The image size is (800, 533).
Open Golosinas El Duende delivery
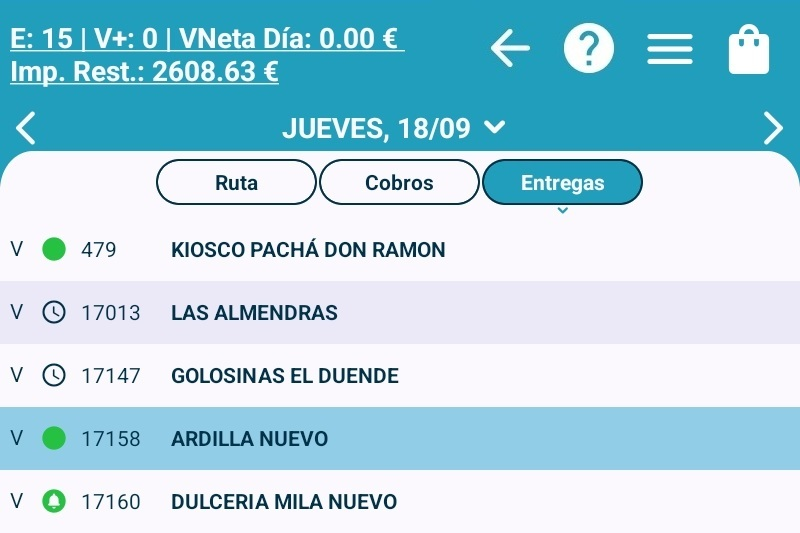tap(285, 376)
